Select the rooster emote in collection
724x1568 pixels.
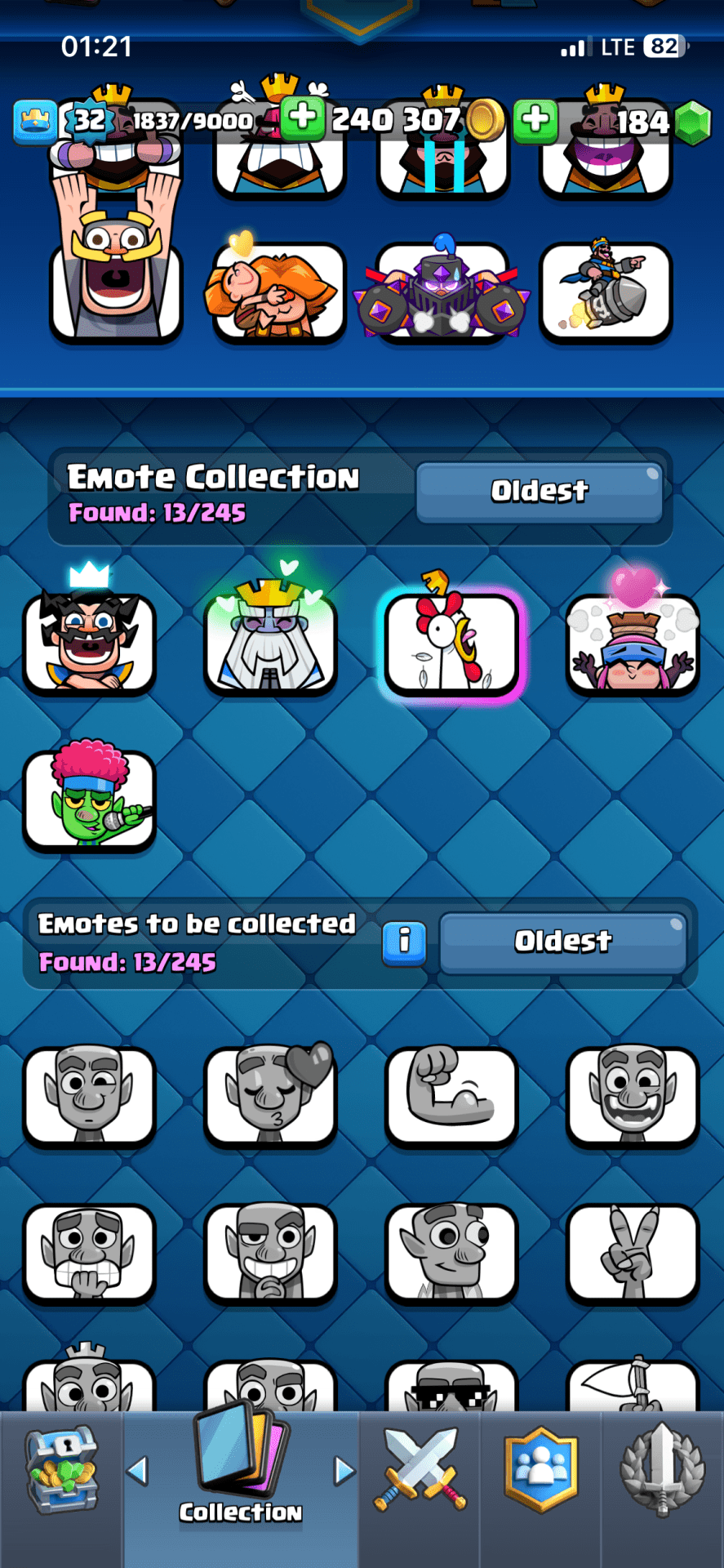click(451, 643)
